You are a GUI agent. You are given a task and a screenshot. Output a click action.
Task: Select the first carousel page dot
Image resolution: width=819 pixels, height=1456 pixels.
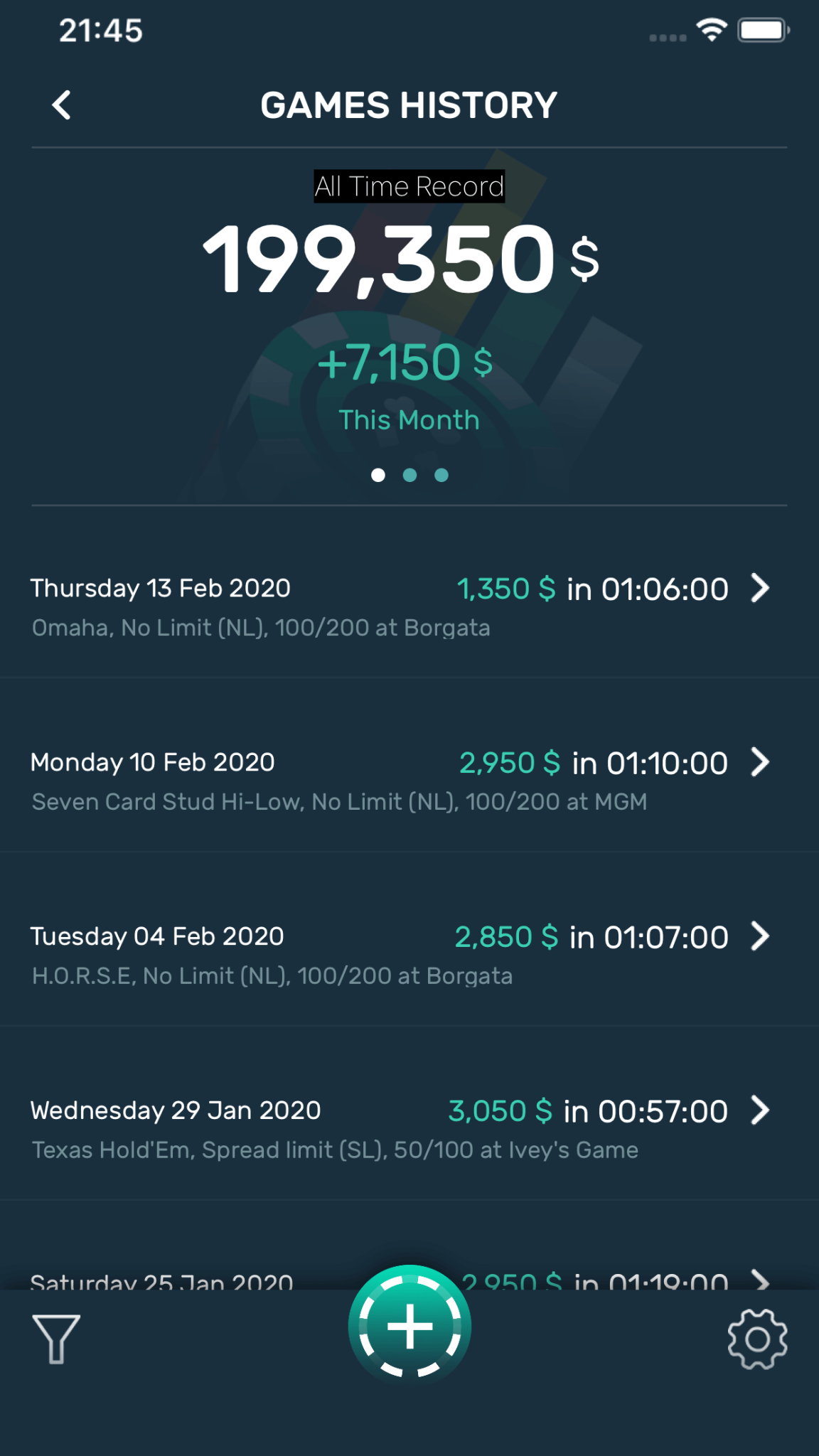tap(378, 475)
